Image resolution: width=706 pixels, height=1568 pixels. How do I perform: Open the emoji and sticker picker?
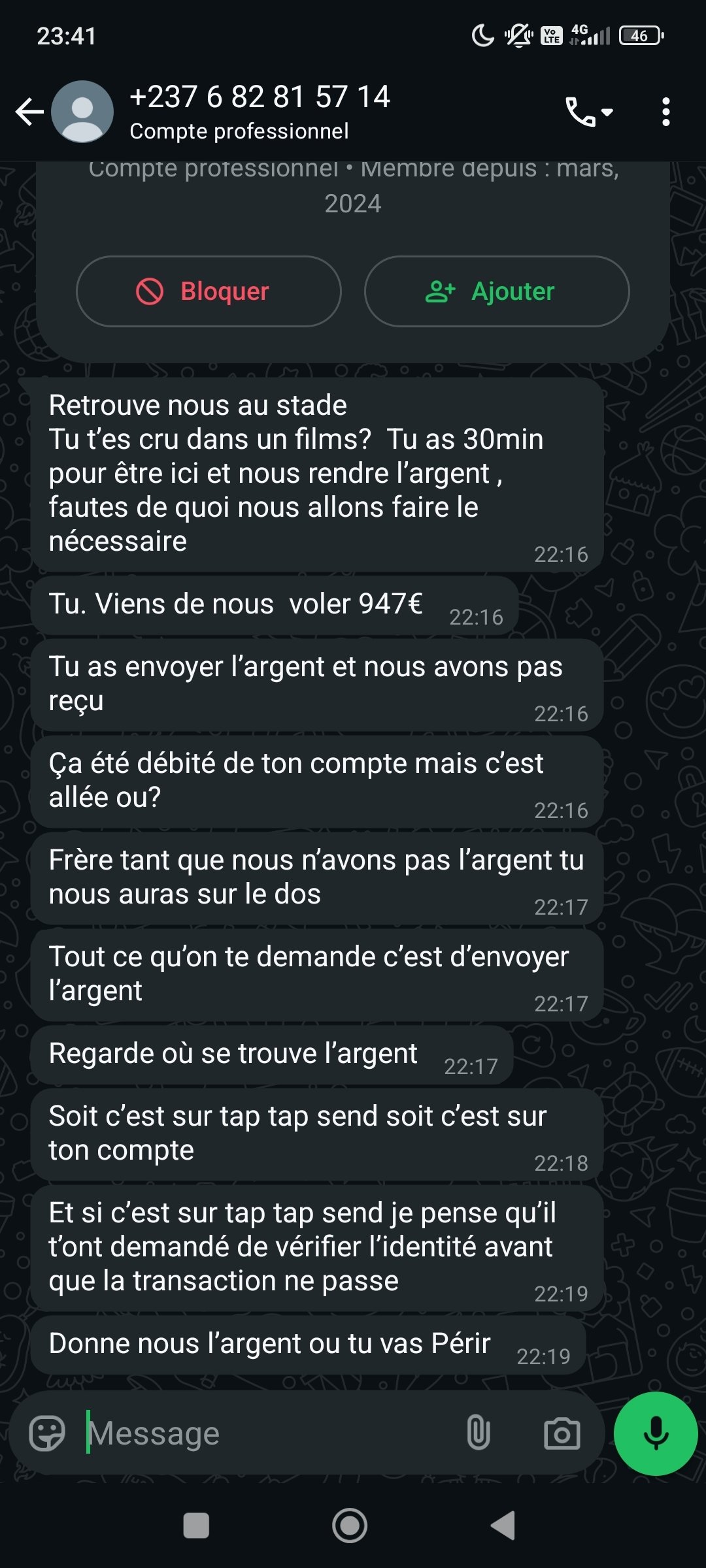pos(47,1433)
